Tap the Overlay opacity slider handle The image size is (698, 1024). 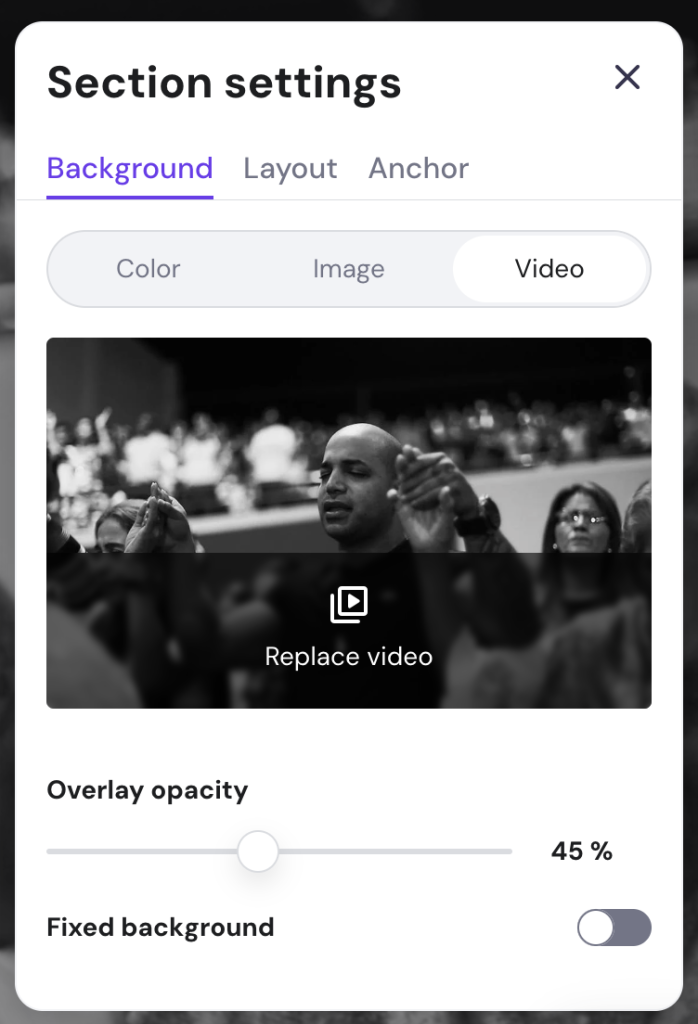[258, 851]
